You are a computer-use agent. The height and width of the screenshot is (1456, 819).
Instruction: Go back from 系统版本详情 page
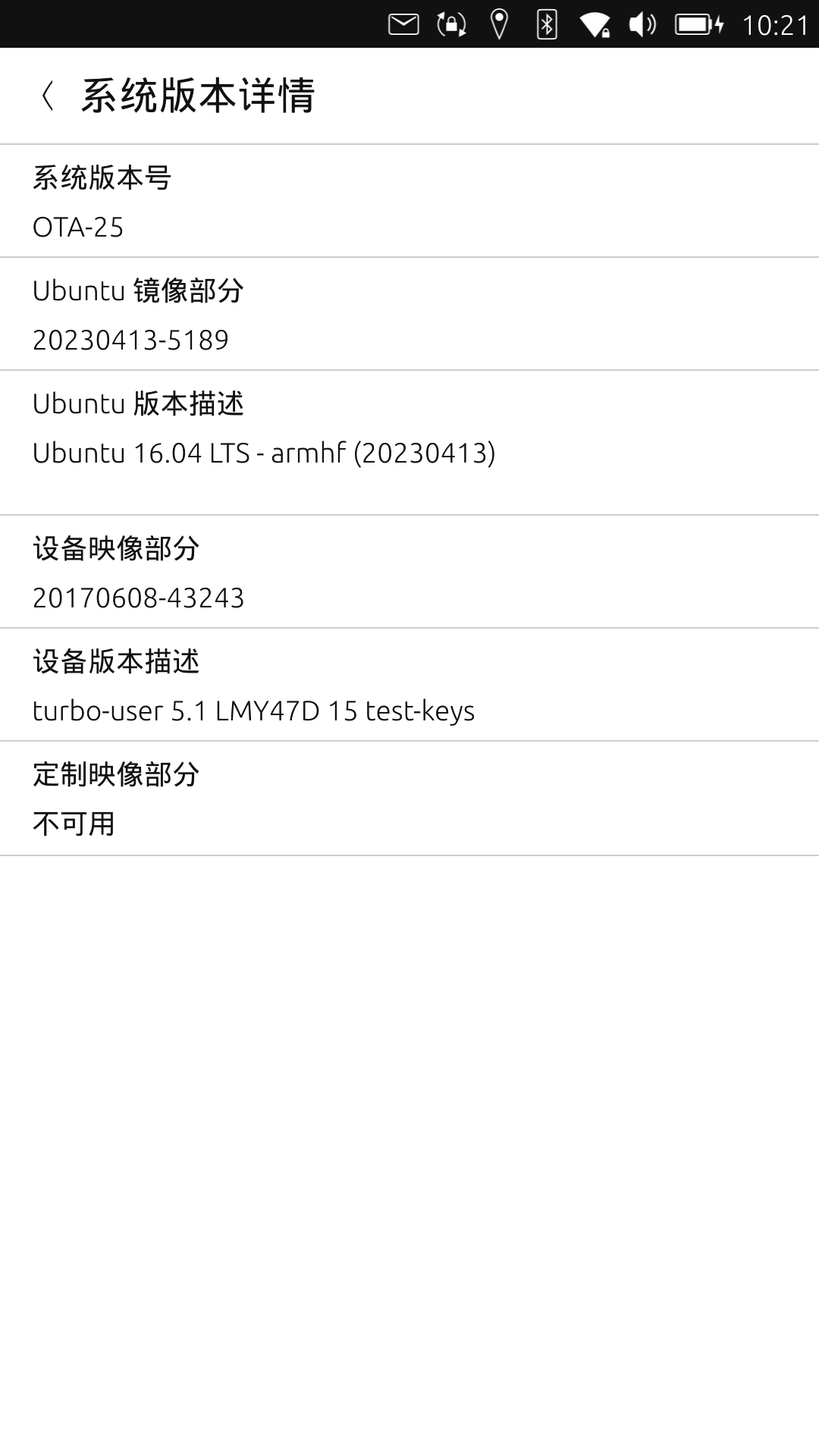click(x=48, y=96)
